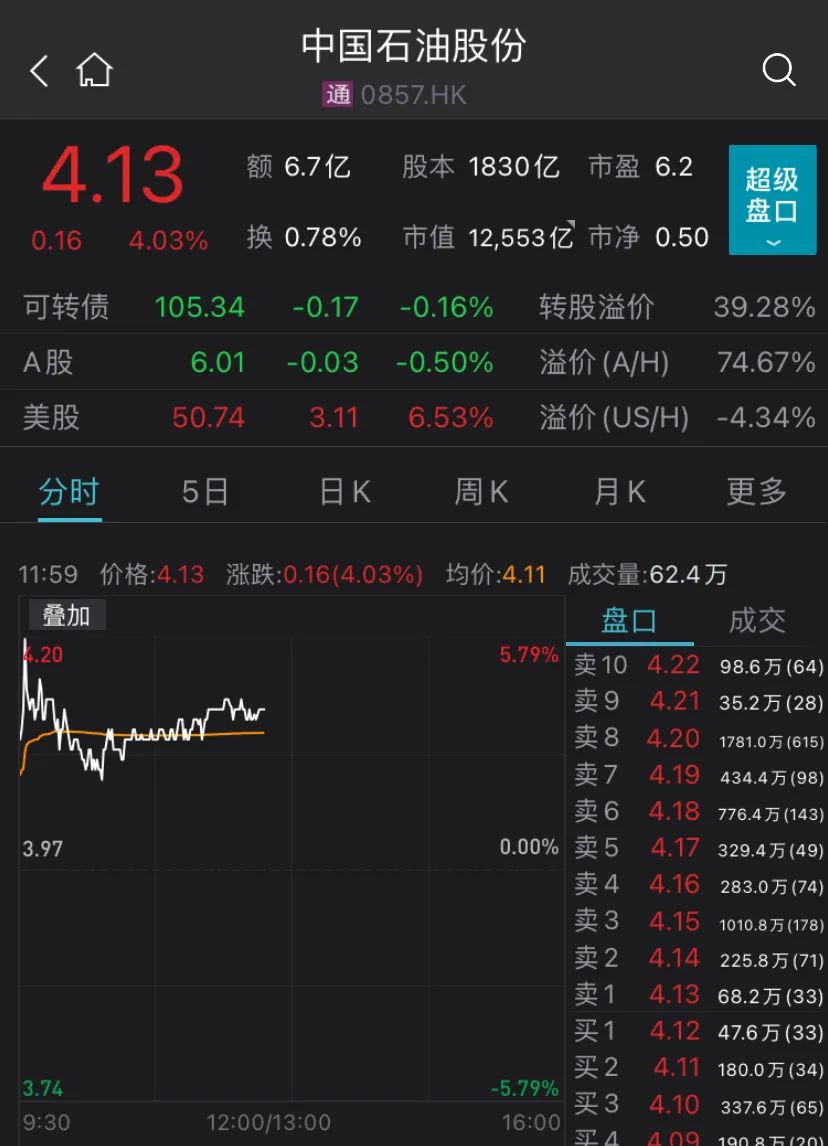Open the 更多 chart options dropdown
The width and height of the screenshot is (828, 1146).
tap(755, 491)
